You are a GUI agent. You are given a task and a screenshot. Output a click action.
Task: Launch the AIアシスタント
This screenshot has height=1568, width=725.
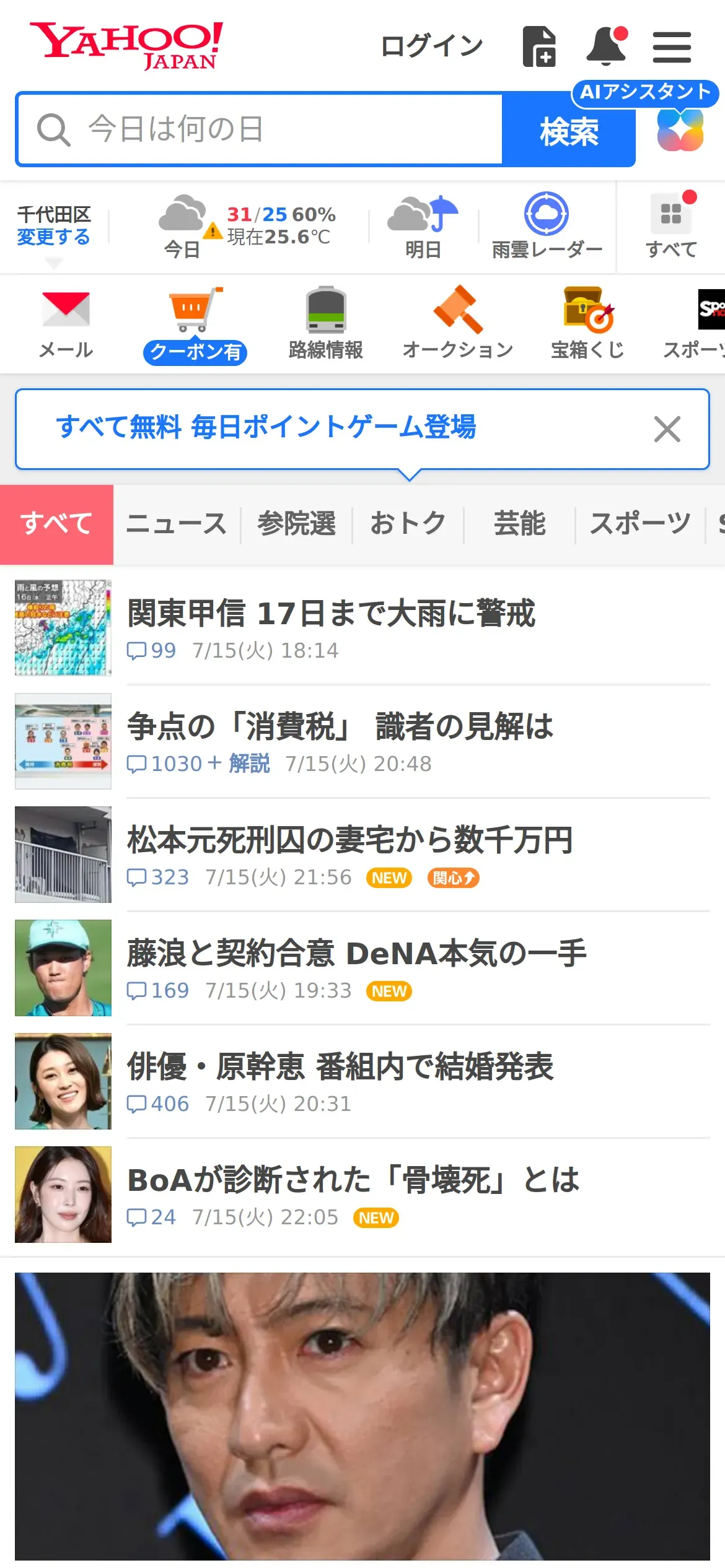coord(680,128)
